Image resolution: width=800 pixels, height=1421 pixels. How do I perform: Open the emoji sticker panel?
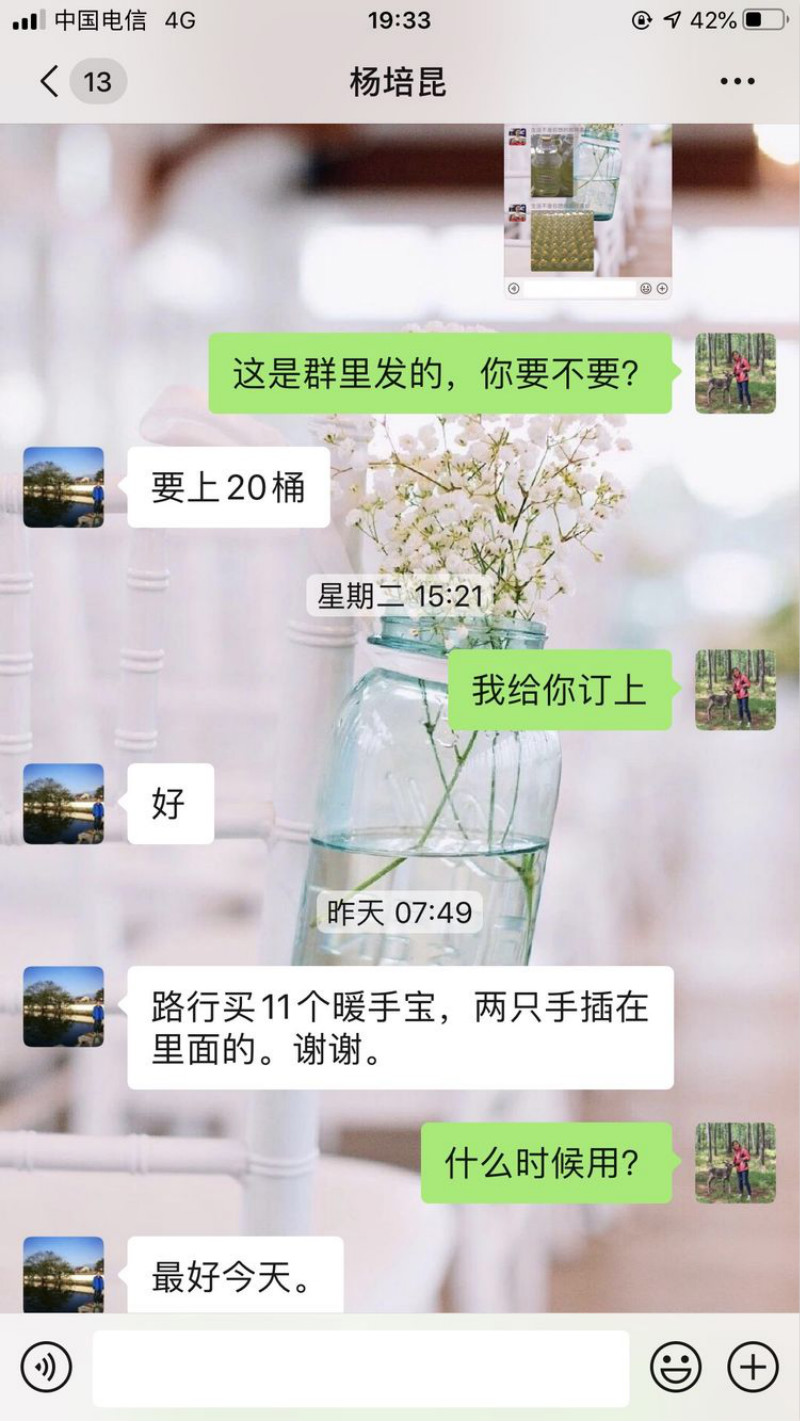pos(676,1367)
